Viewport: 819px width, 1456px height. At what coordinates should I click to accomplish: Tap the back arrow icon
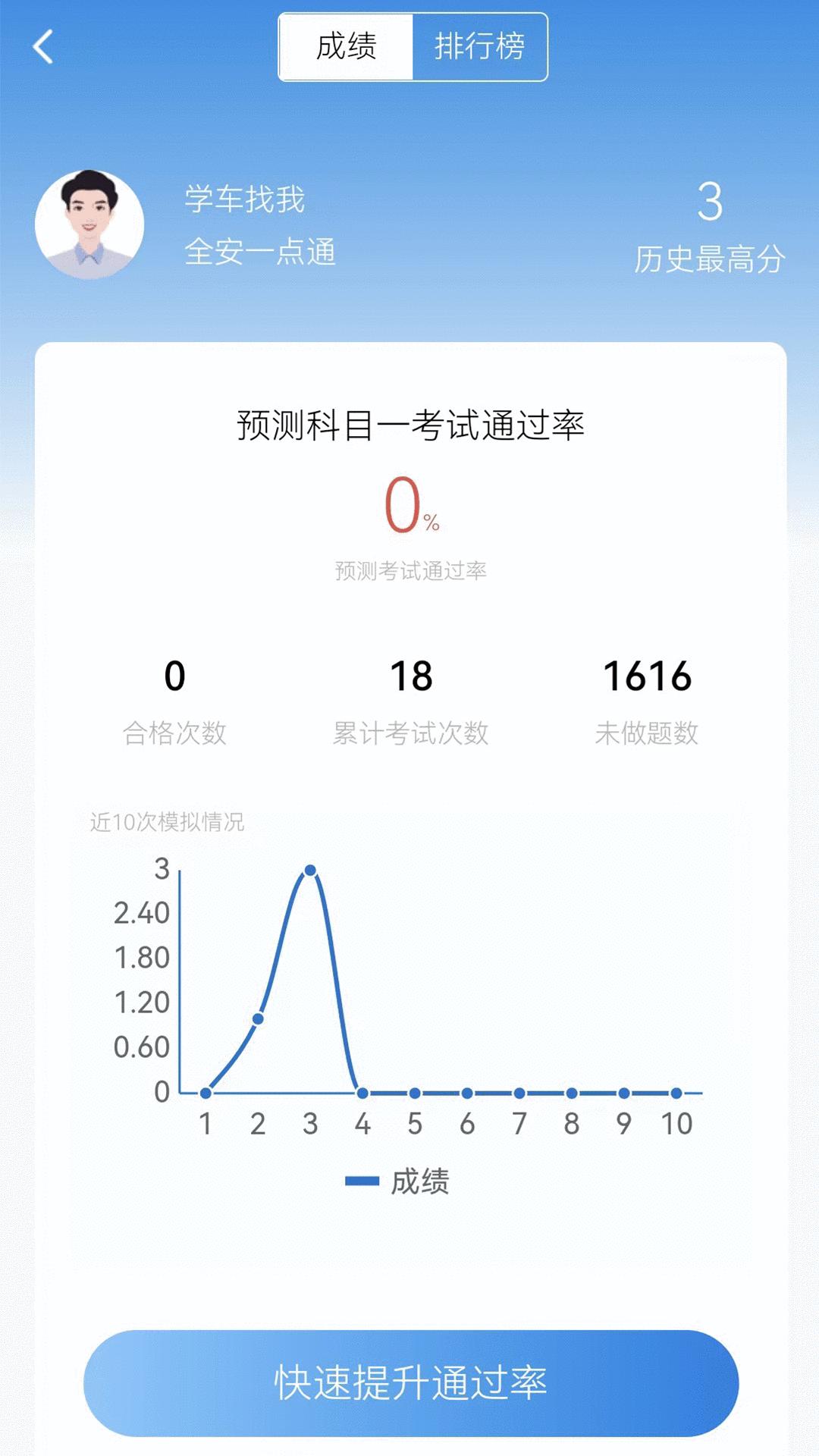43,47
